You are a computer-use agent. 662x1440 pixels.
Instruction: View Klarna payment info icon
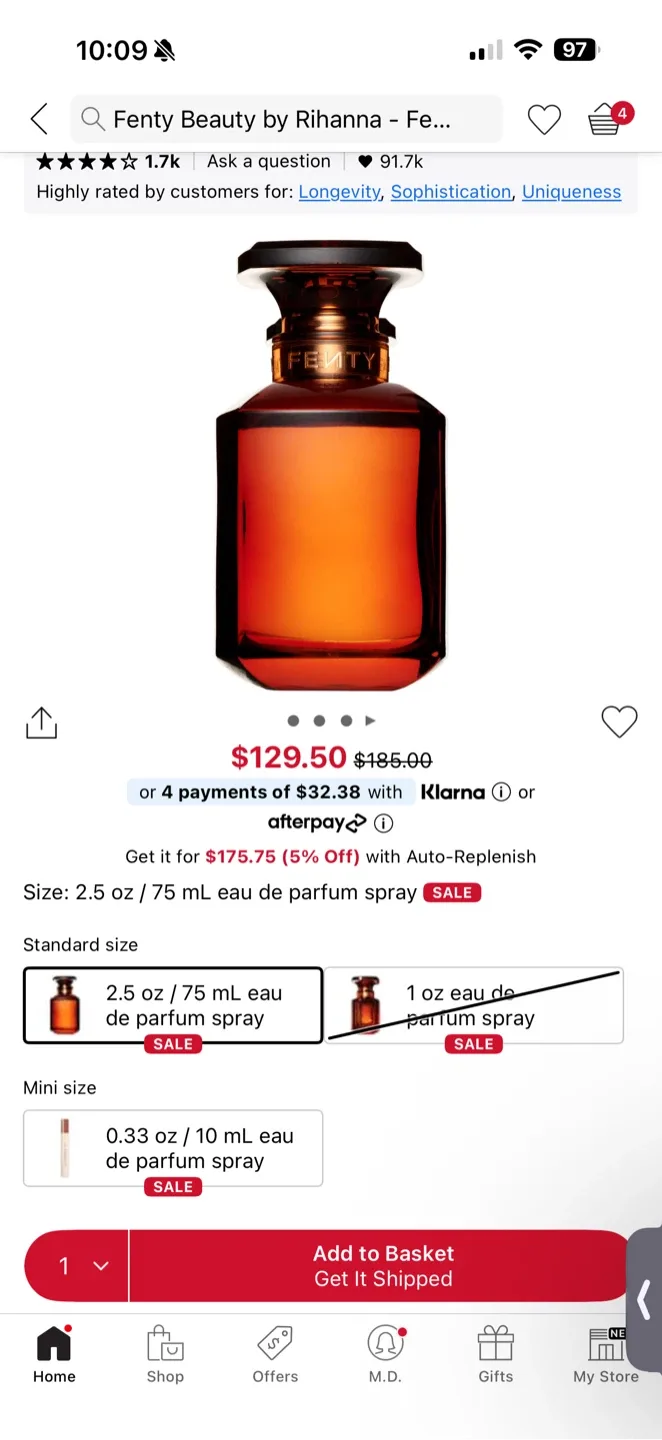coord(501,792)
